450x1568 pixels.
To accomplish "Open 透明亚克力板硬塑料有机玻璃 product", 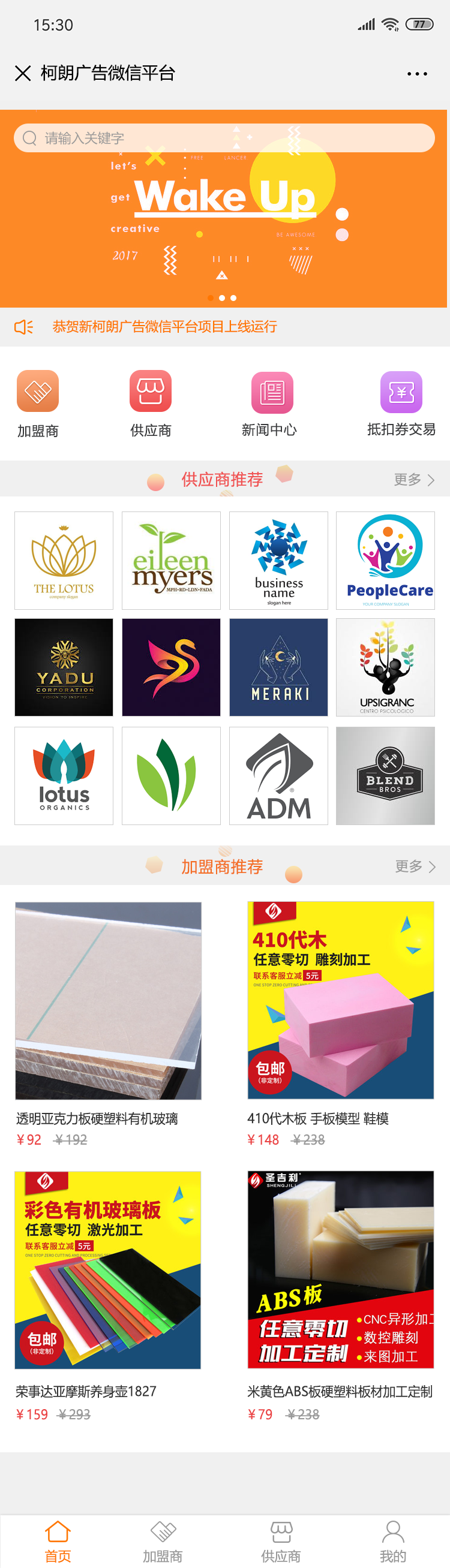I will tap(109, 1001).
